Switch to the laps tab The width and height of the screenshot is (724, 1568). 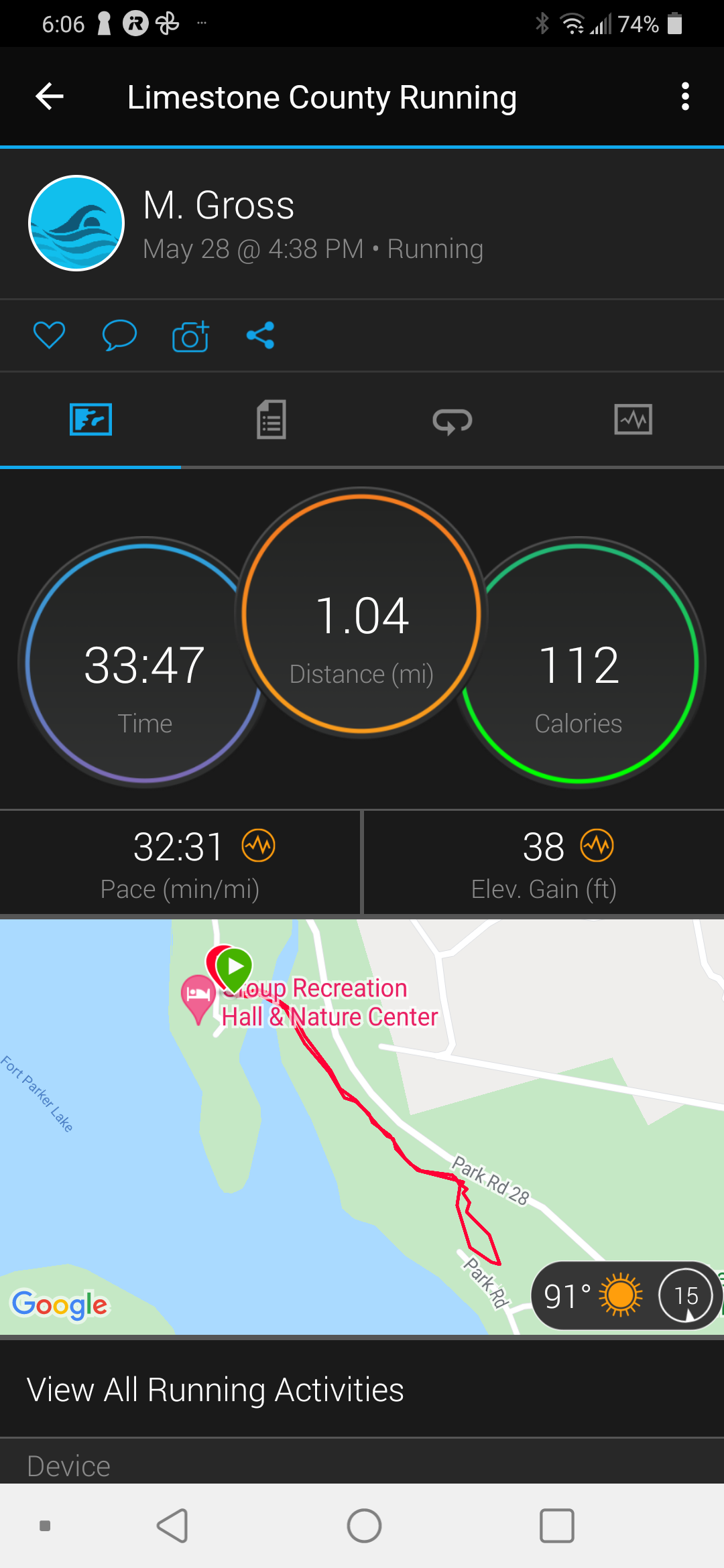pyautogui.click(x=452, y=420)
